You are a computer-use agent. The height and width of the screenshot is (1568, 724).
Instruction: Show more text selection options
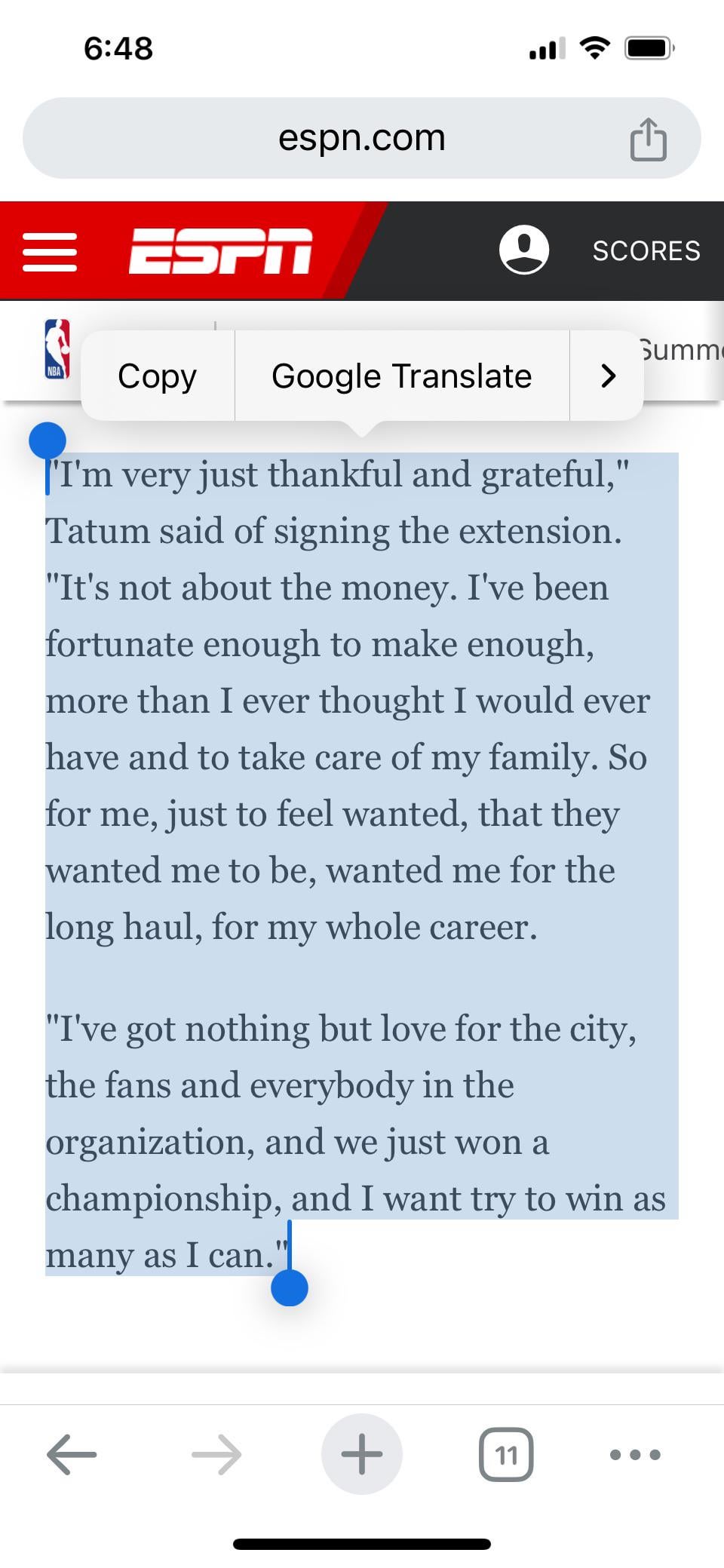608,376
